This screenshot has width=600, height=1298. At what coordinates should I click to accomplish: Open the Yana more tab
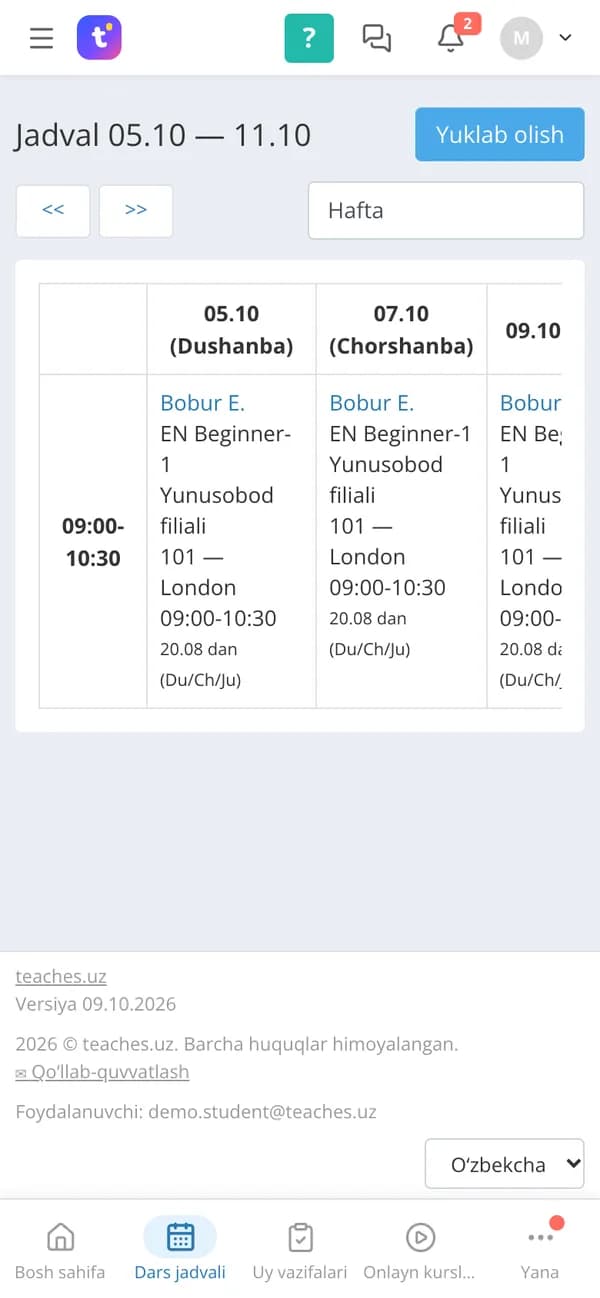540,1250
